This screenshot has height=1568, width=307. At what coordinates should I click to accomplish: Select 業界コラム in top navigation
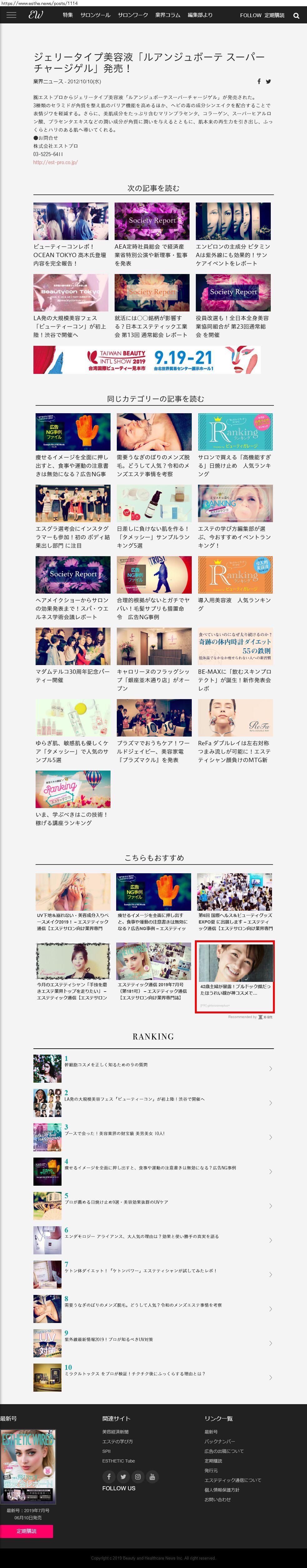[x=167, y=15]
